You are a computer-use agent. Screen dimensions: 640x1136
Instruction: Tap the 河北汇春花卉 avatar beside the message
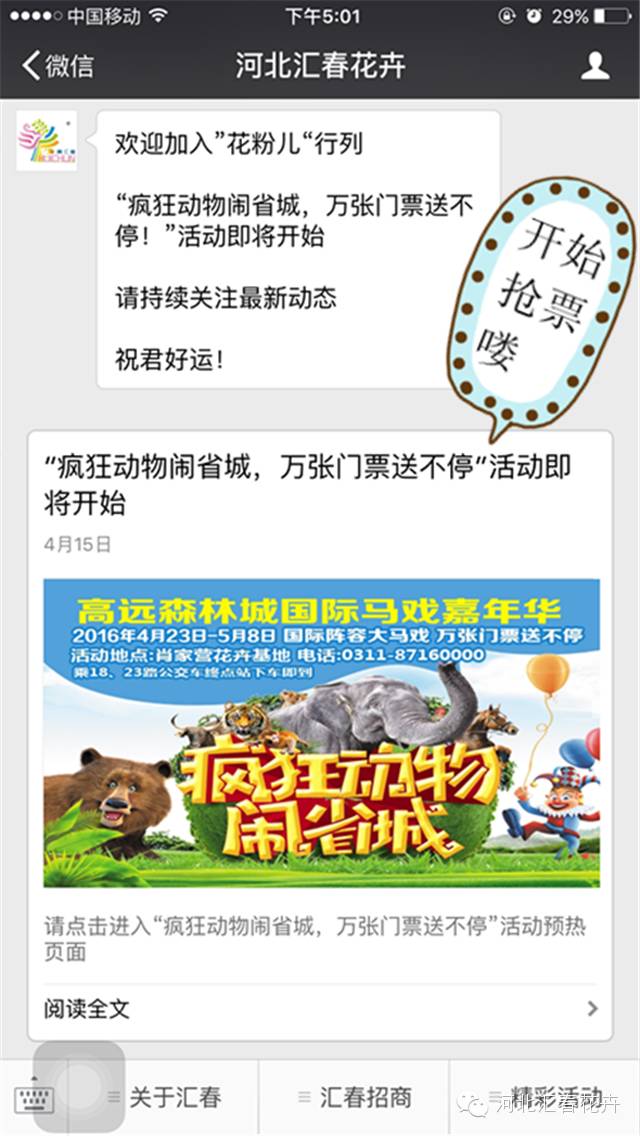tap(47, 142)
